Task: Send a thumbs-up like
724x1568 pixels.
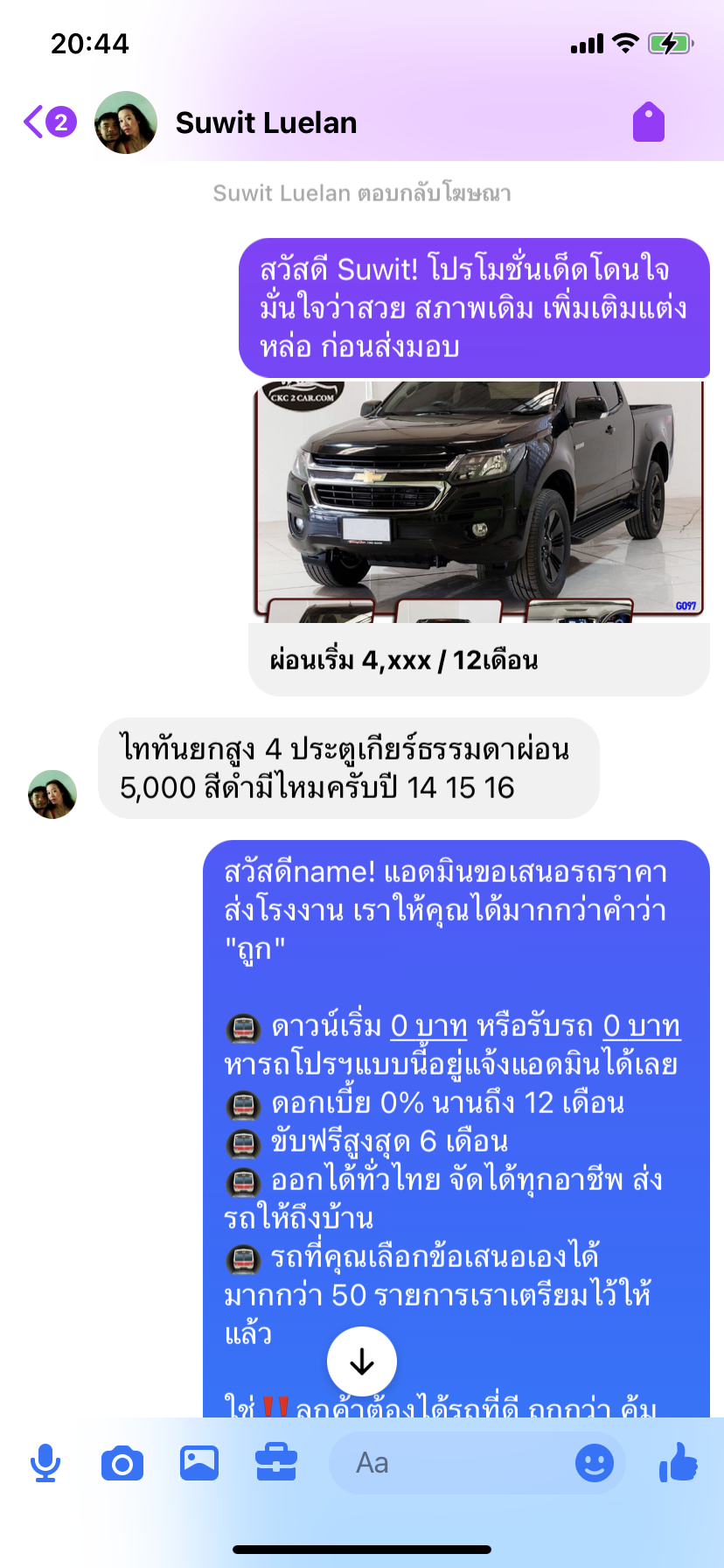Action: pyautogui.click(x=679, y=1462)
